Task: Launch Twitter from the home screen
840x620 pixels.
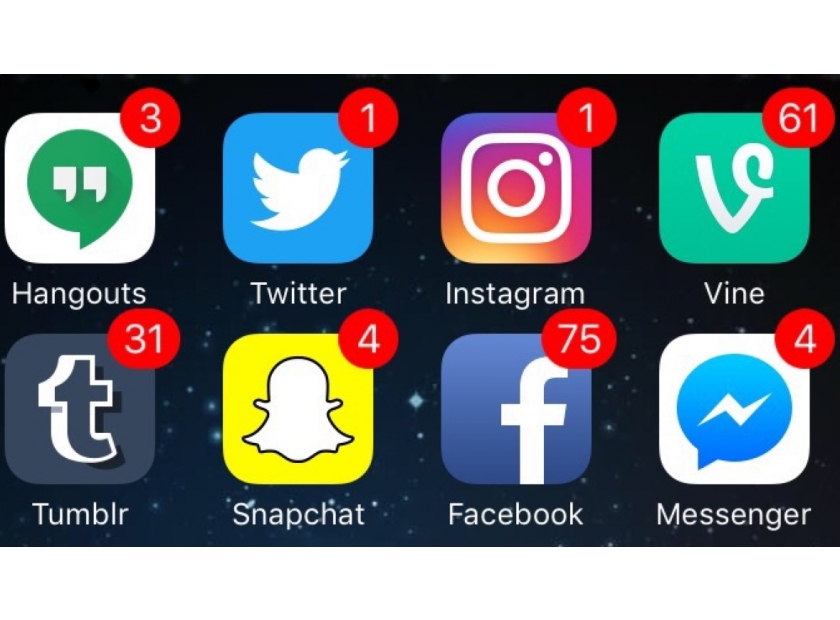Action: point(298,188)
